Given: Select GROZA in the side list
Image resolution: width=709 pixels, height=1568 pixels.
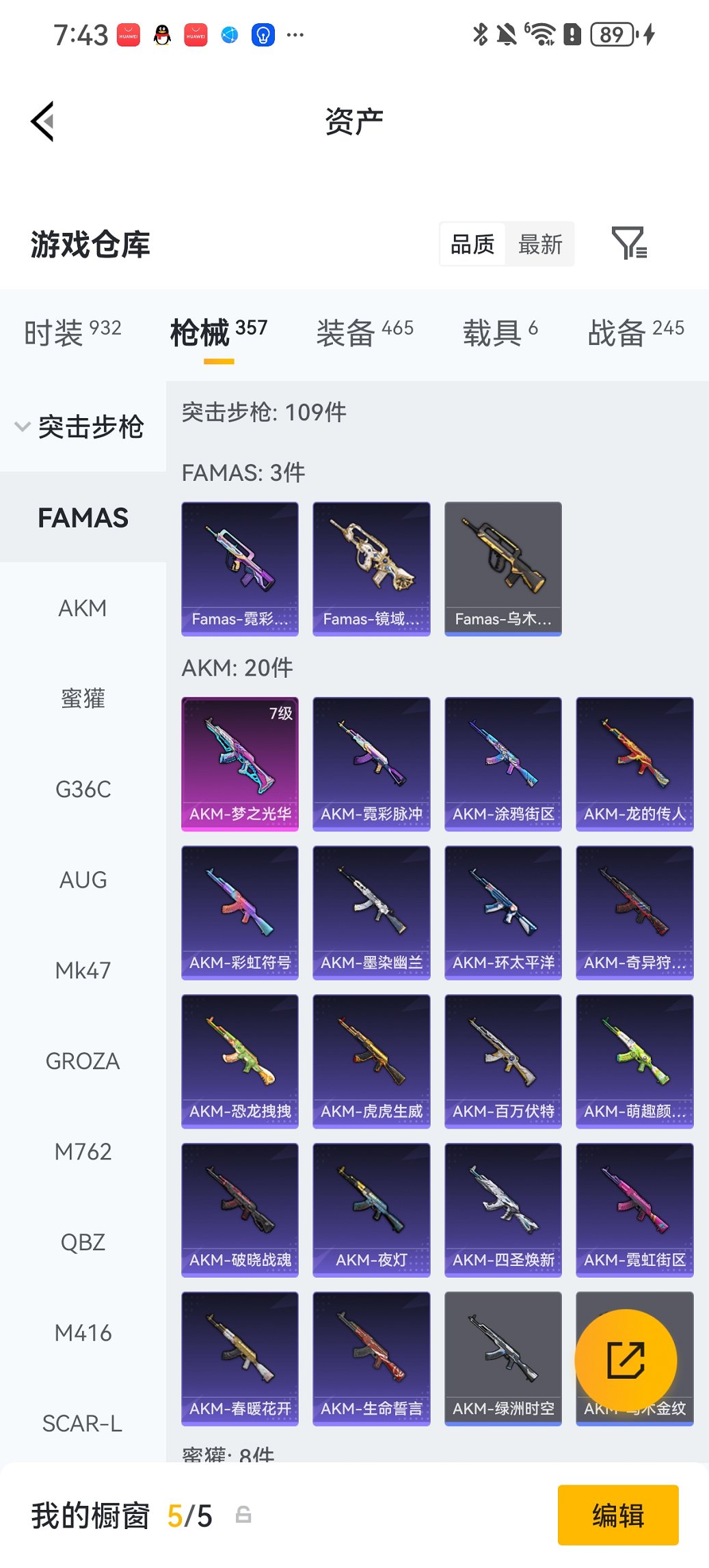Looking at the screenshot, I should (x=83, y=1061).
